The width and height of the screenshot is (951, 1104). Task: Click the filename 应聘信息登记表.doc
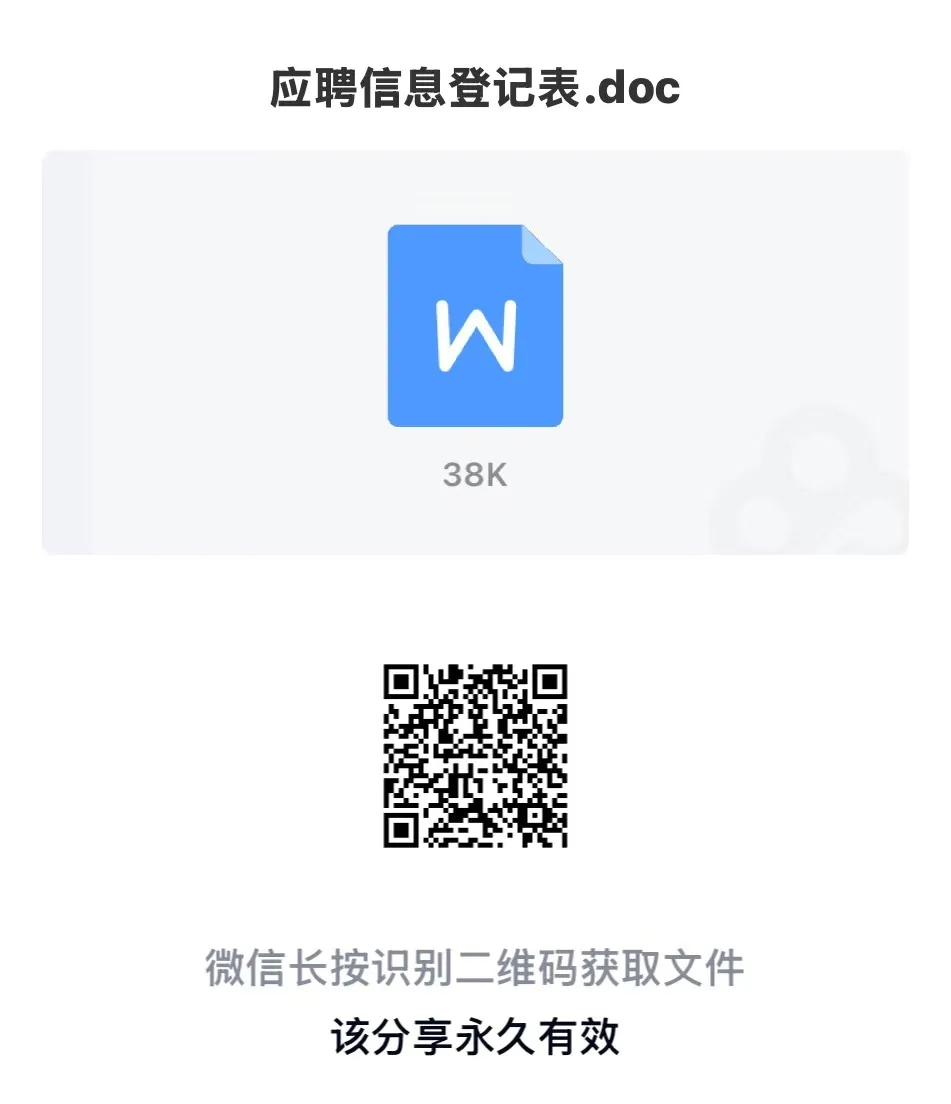475,88
